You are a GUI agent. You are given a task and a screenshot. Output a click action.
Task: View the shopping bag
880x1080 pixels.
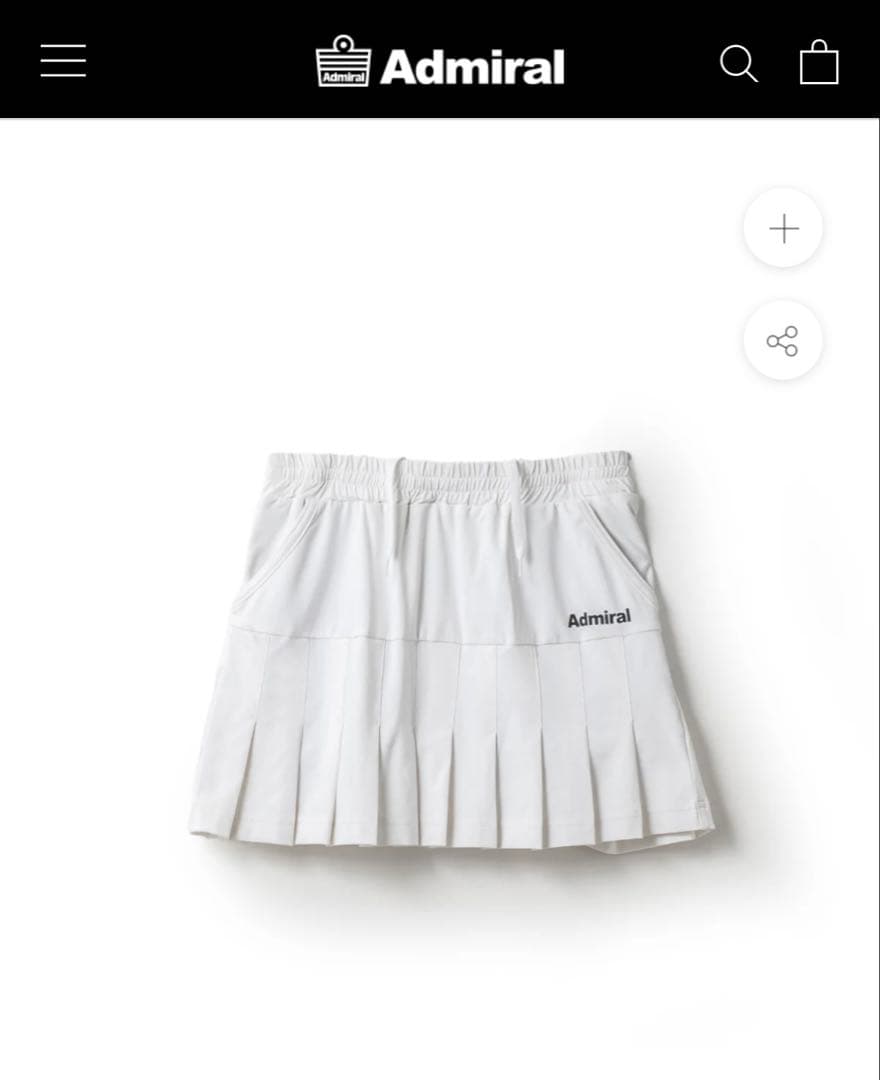(818, 63)
